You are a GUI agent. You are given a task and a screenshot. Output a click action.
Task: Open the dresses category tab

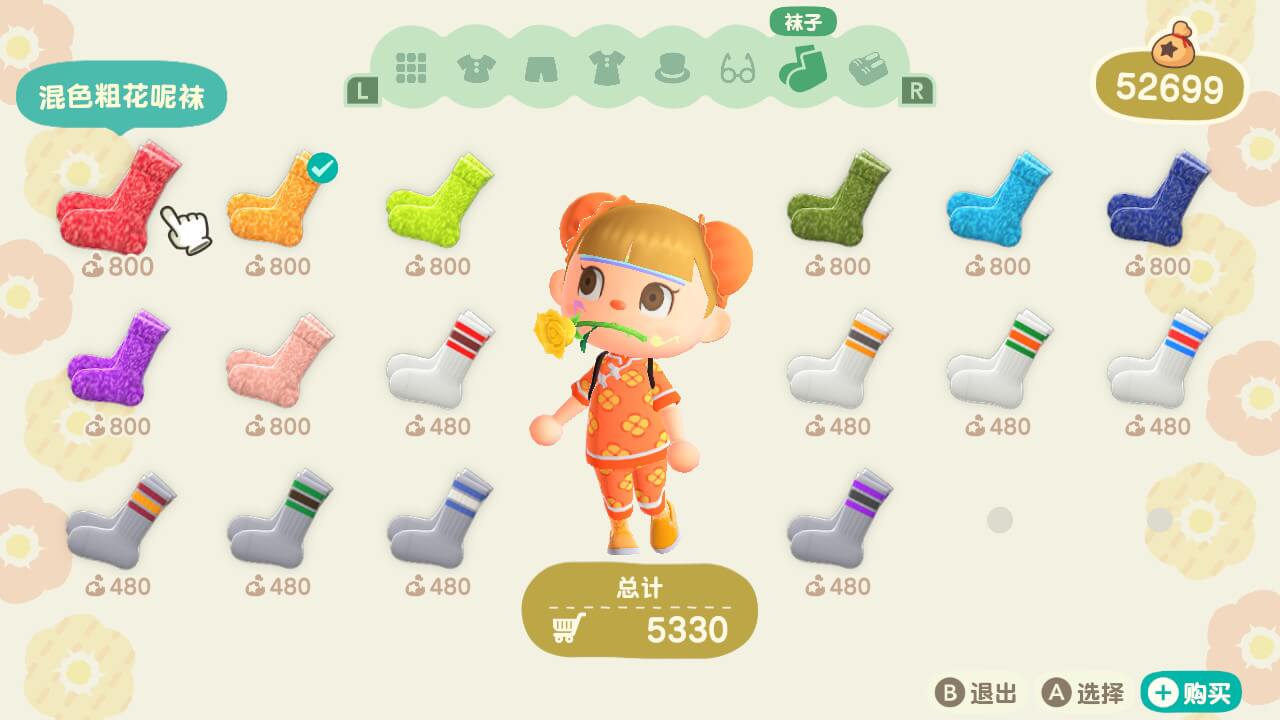click(x=606, y=68)
